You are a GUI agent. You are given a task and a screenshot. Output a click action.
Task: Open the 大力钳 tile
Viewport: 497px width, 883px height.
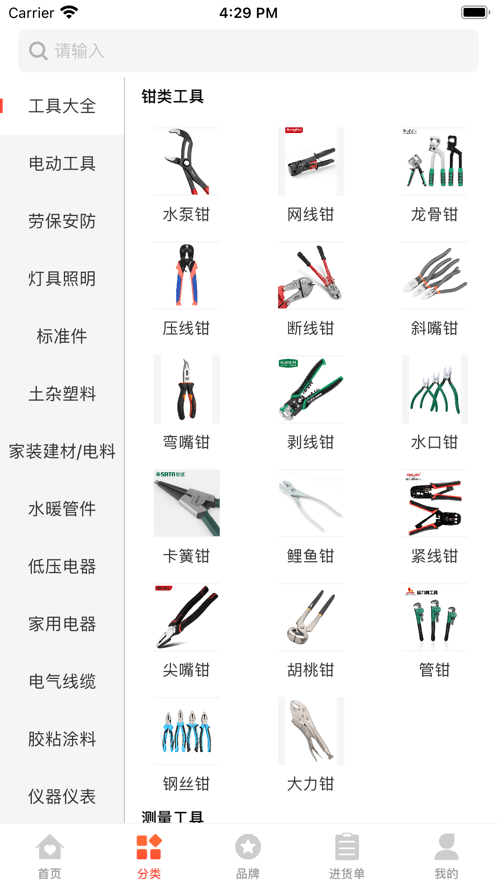pos(311,744)
